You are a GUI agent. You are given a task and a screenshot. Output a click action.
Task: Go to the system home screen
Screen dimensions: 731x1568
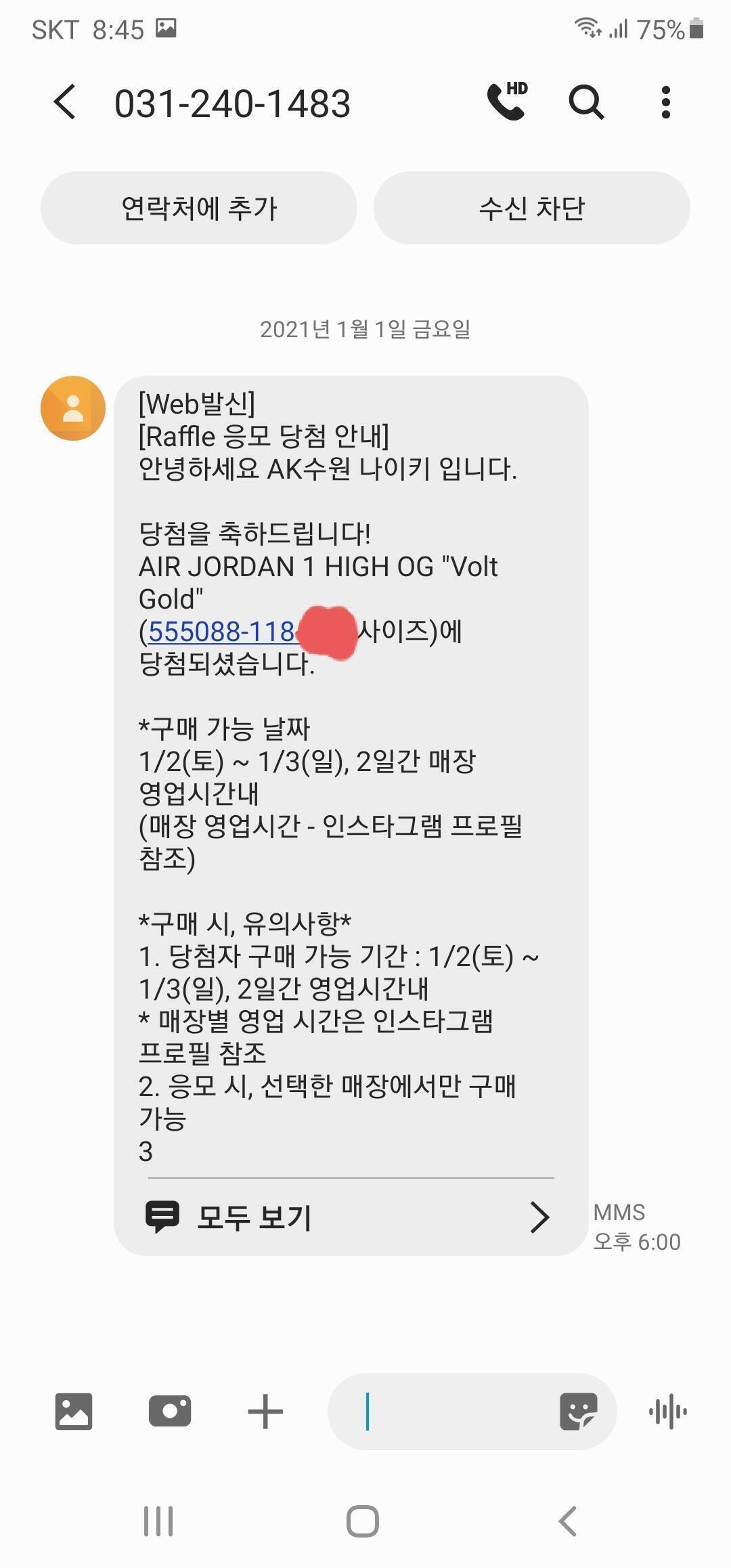click(363, 1521)
